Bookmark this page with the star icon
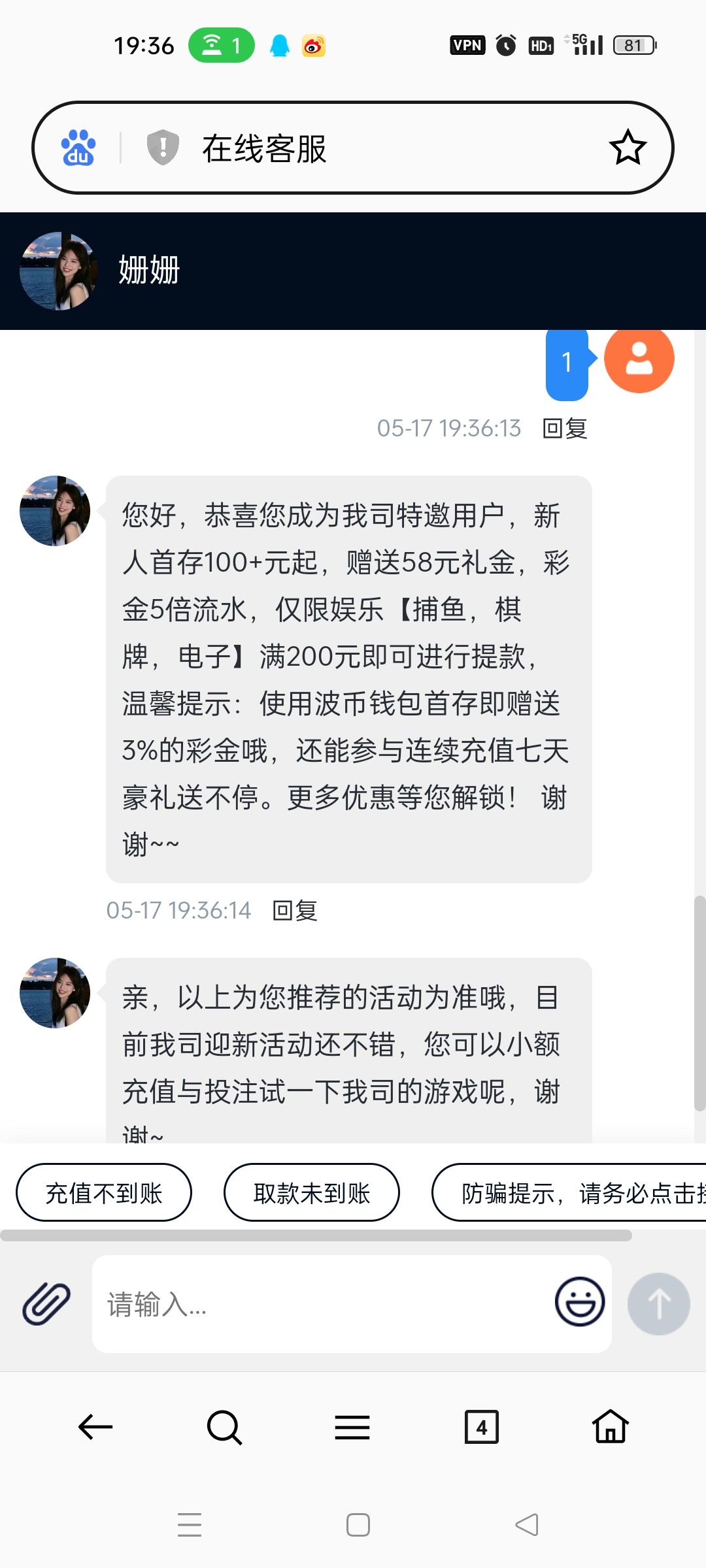This screenshot has width=706, height=1568. click(628, 148)
